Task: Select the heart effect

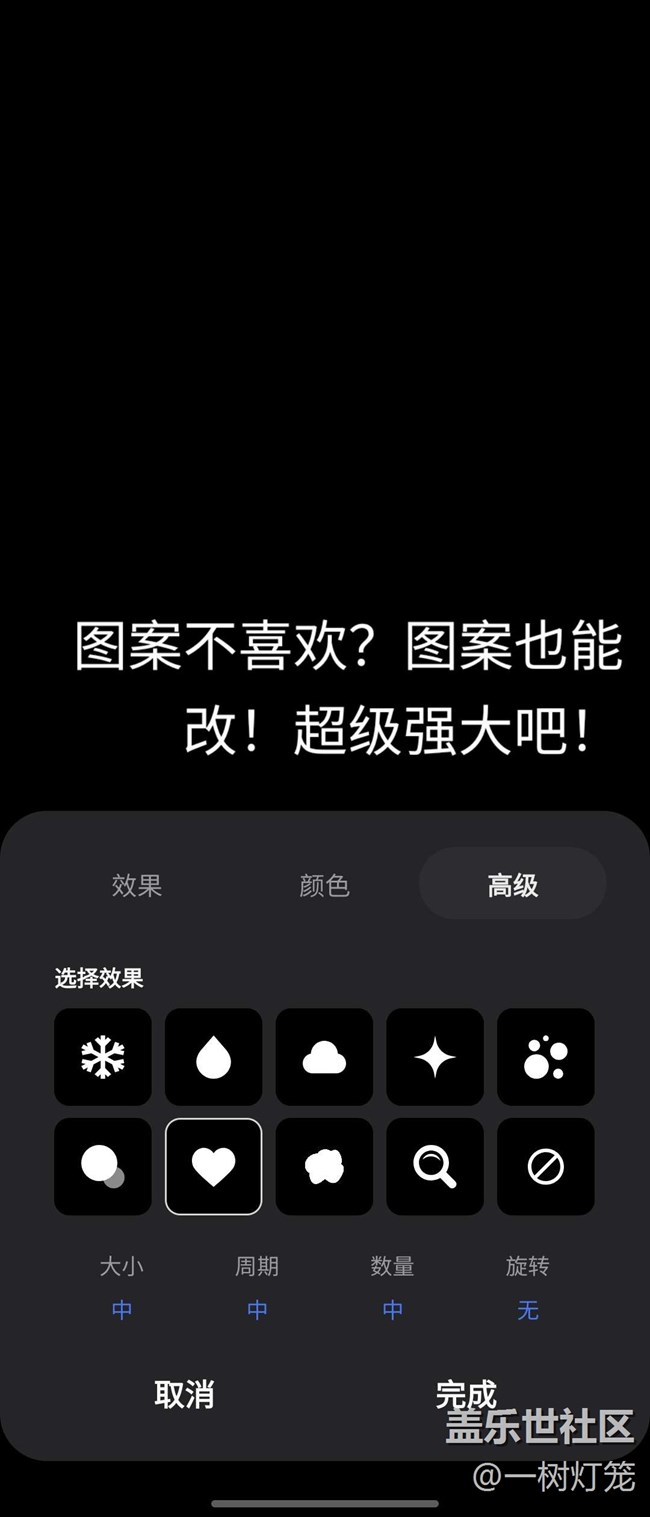Action: tap(213, 1167)
